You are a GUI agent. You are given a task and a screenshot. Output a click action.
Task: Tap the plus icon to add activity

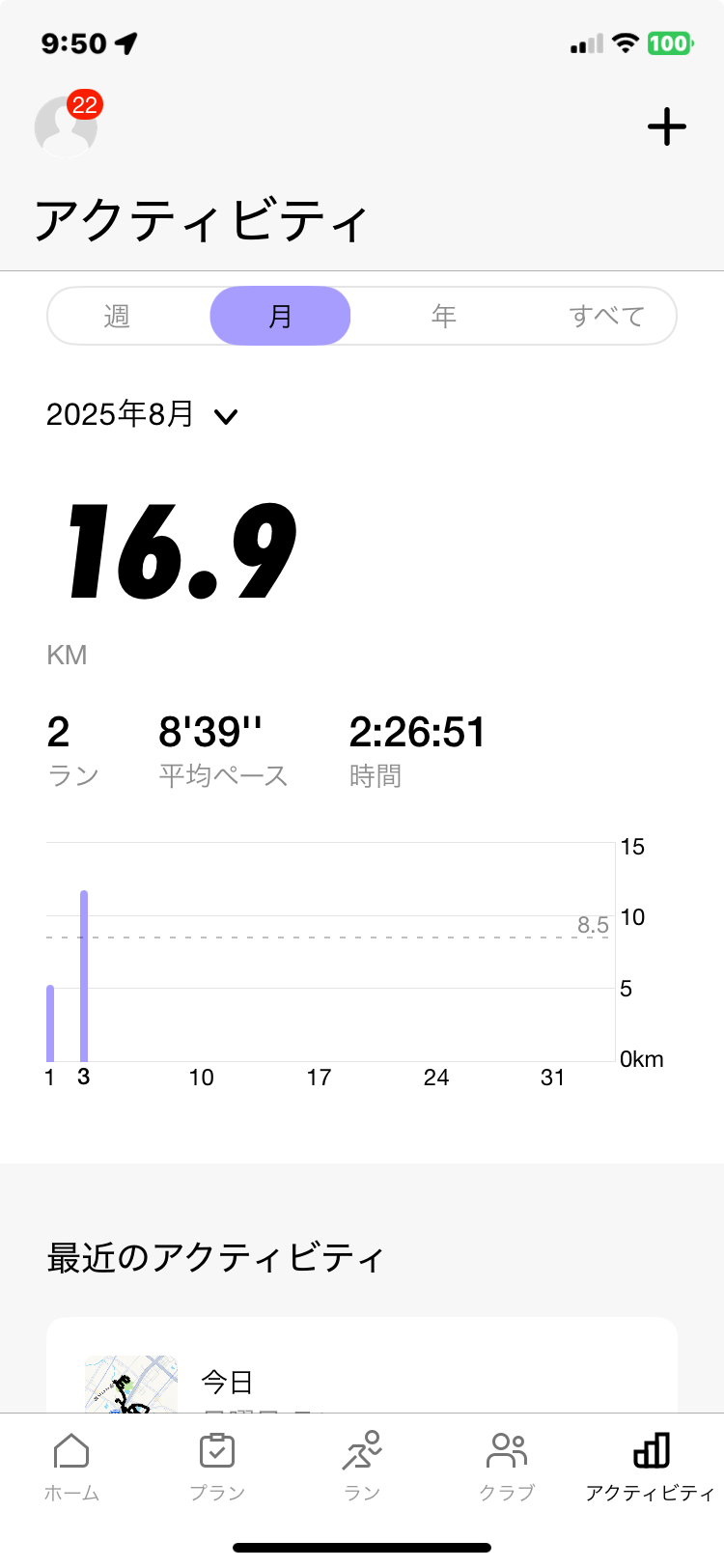(x=666, y=126)
